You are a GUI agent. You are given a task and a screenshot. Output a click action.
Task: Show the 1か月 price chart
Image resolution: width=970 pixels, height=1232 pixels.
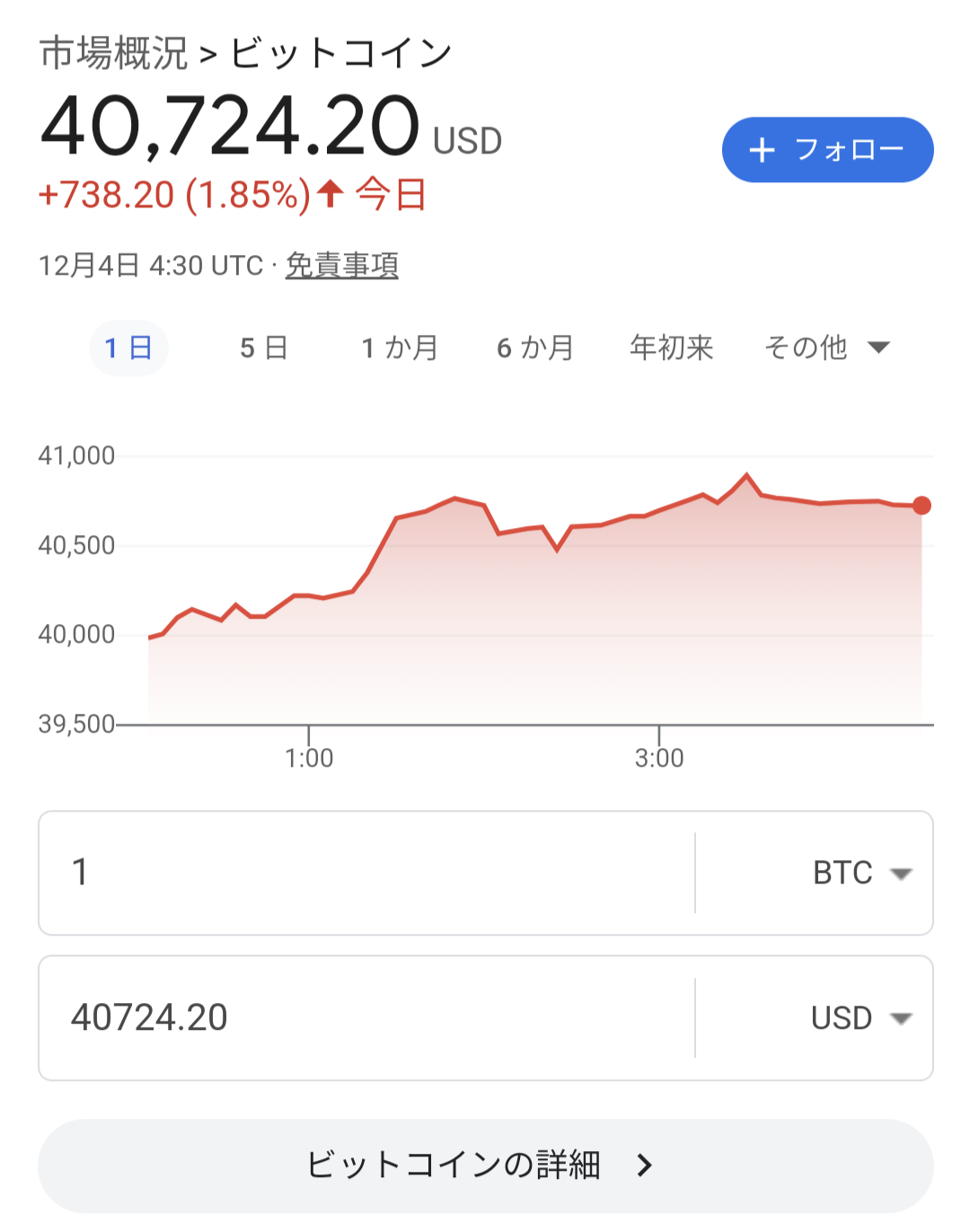pos(400,348)
